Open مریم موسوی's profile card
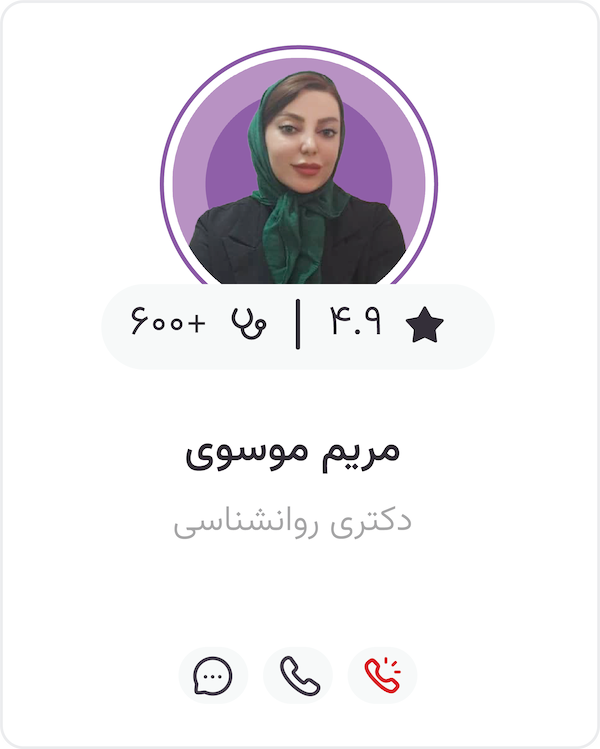 (293, 451)
